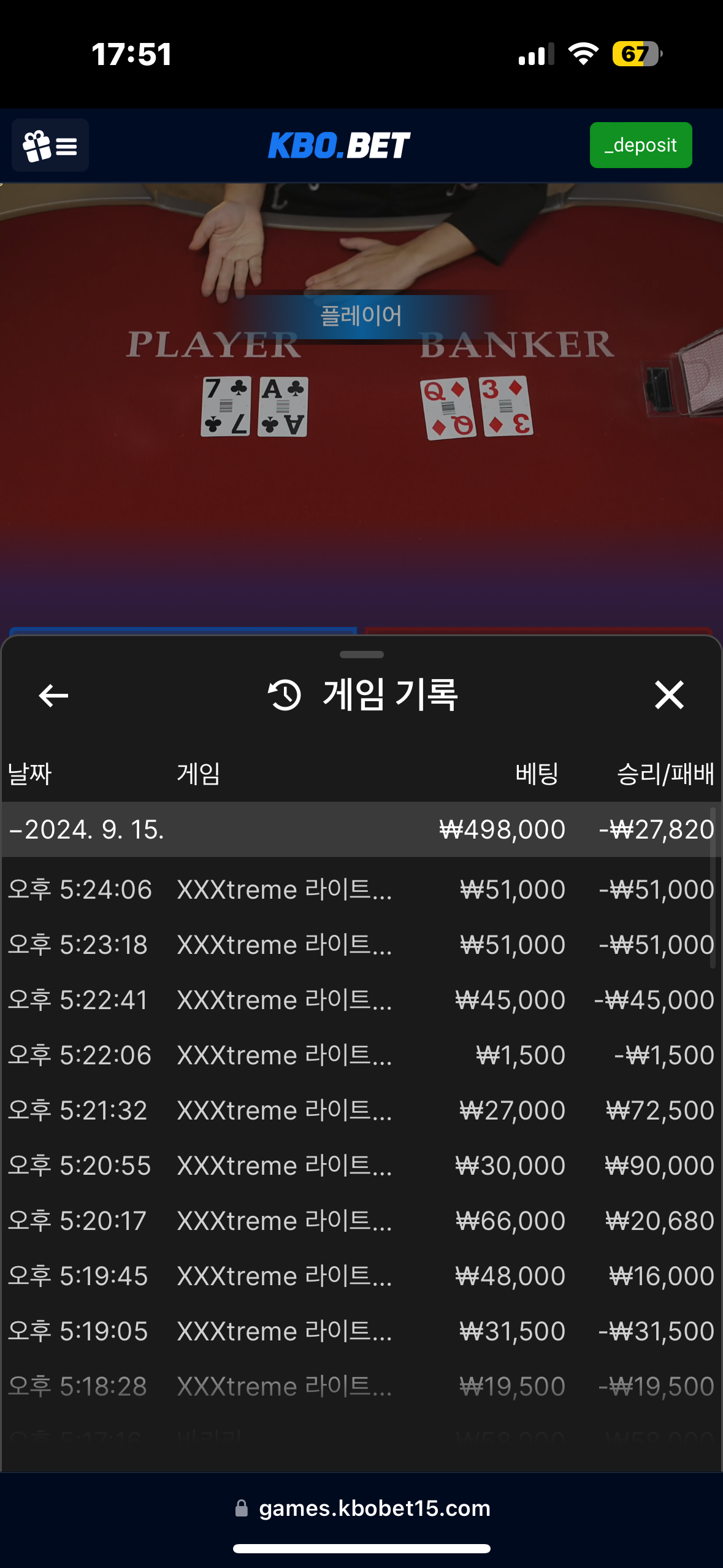Tap the KBO.BET logo to go home
This screenshot has width=723, height=1568.
339,145
